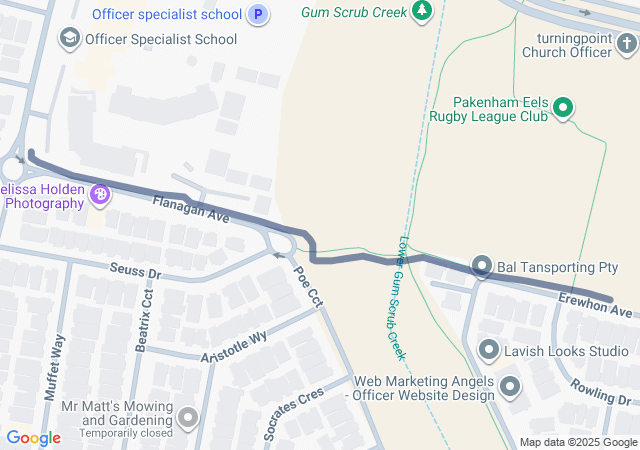Viewport: 640px width, 450px height.
Task: Select the Officer specialist school parking pin
Action: 259,14
